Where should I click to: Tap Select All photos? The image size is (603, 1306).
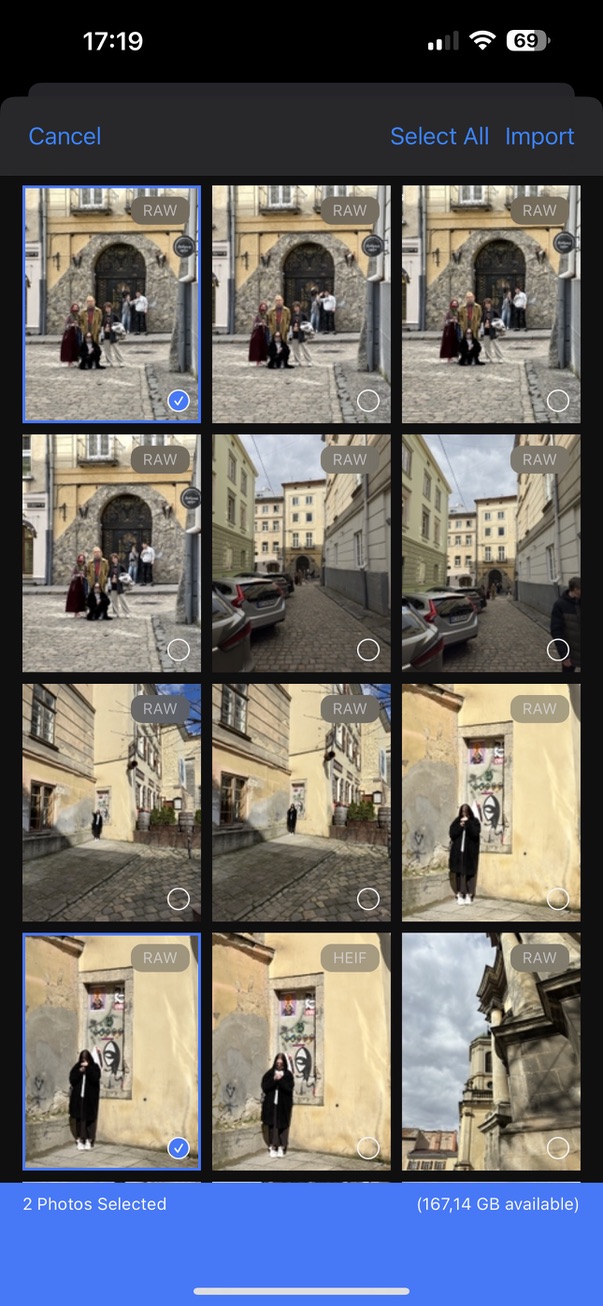439,136
